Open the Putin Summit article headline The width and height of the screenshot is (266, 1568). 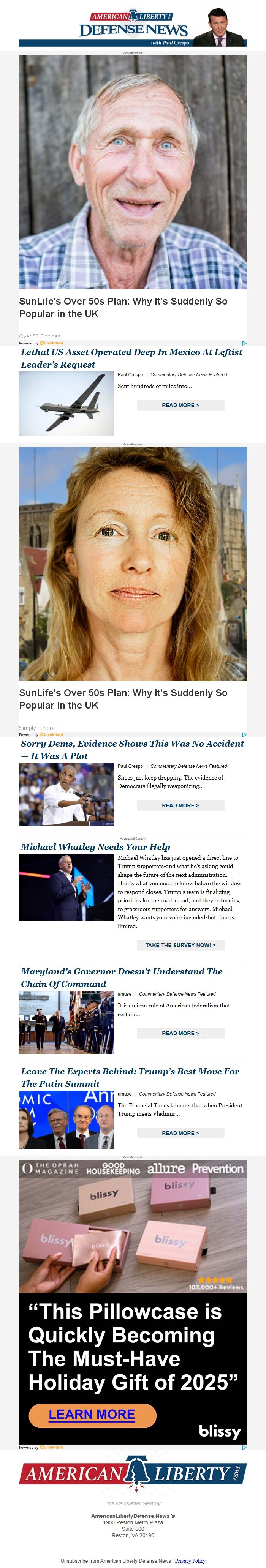pos(130,1077)
